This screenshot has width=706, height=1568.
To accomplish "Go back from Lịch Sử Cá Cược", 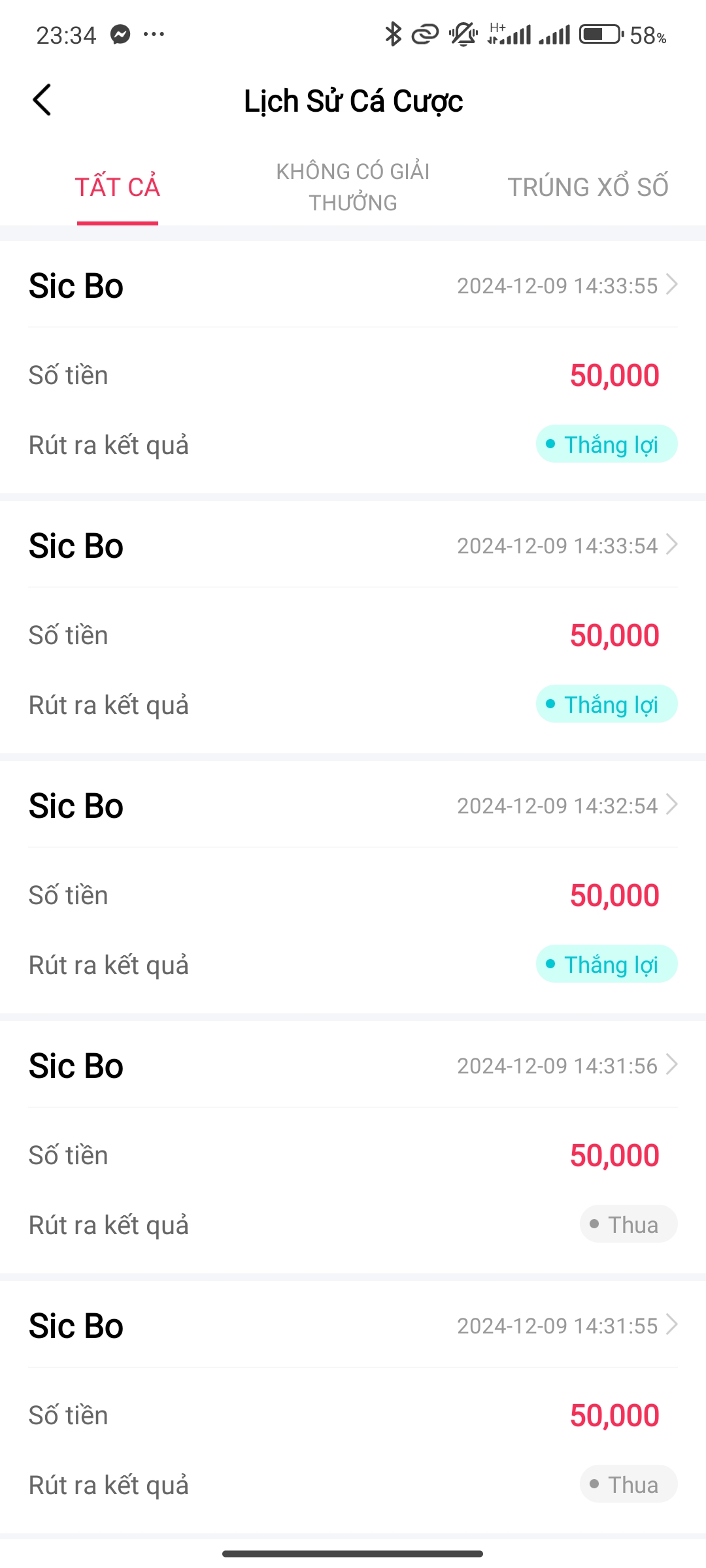I will pos(42,101).
